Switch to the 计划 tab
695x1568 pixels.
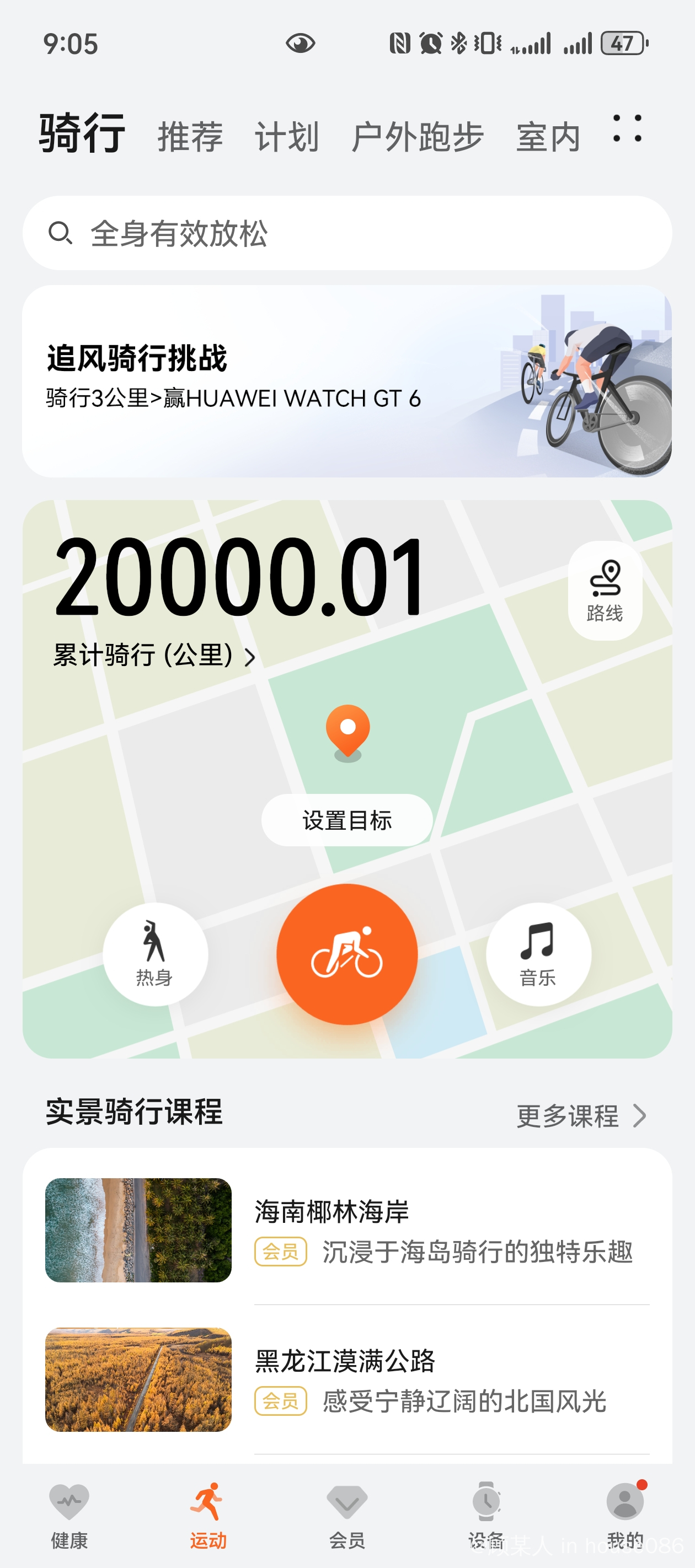pos(286,136)
